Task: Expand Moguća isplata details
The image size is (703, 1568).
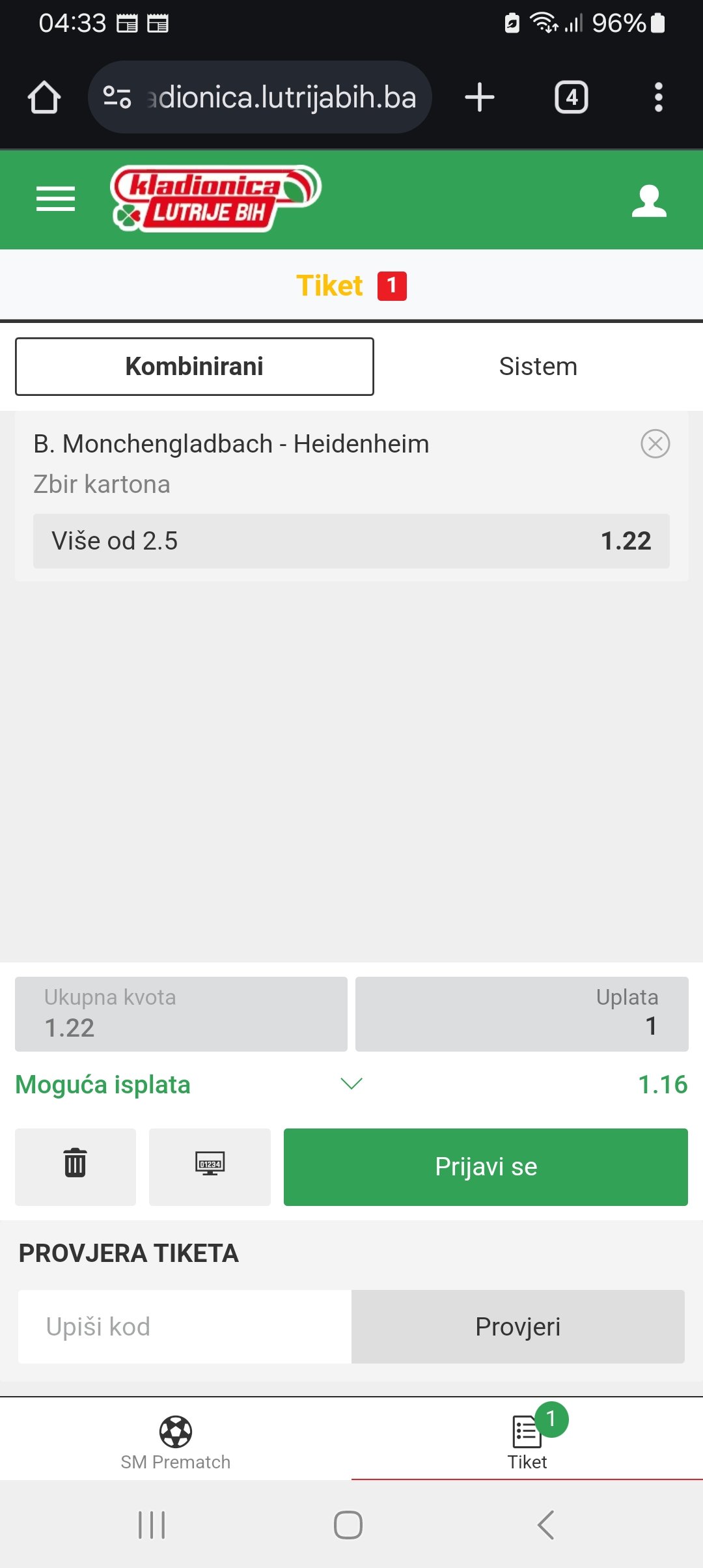Action: point(351,1084)
